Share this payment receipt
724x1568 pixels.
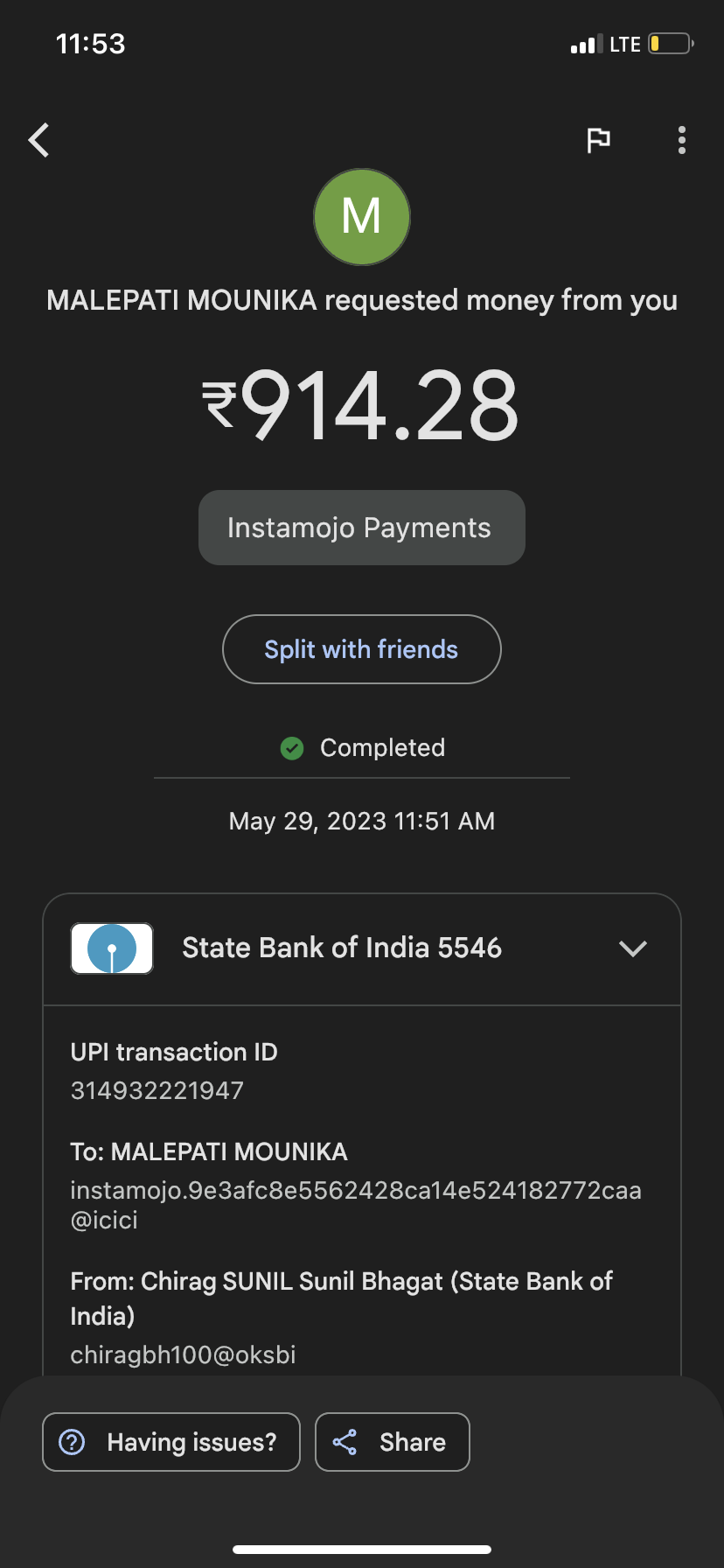click(393, 1442)
